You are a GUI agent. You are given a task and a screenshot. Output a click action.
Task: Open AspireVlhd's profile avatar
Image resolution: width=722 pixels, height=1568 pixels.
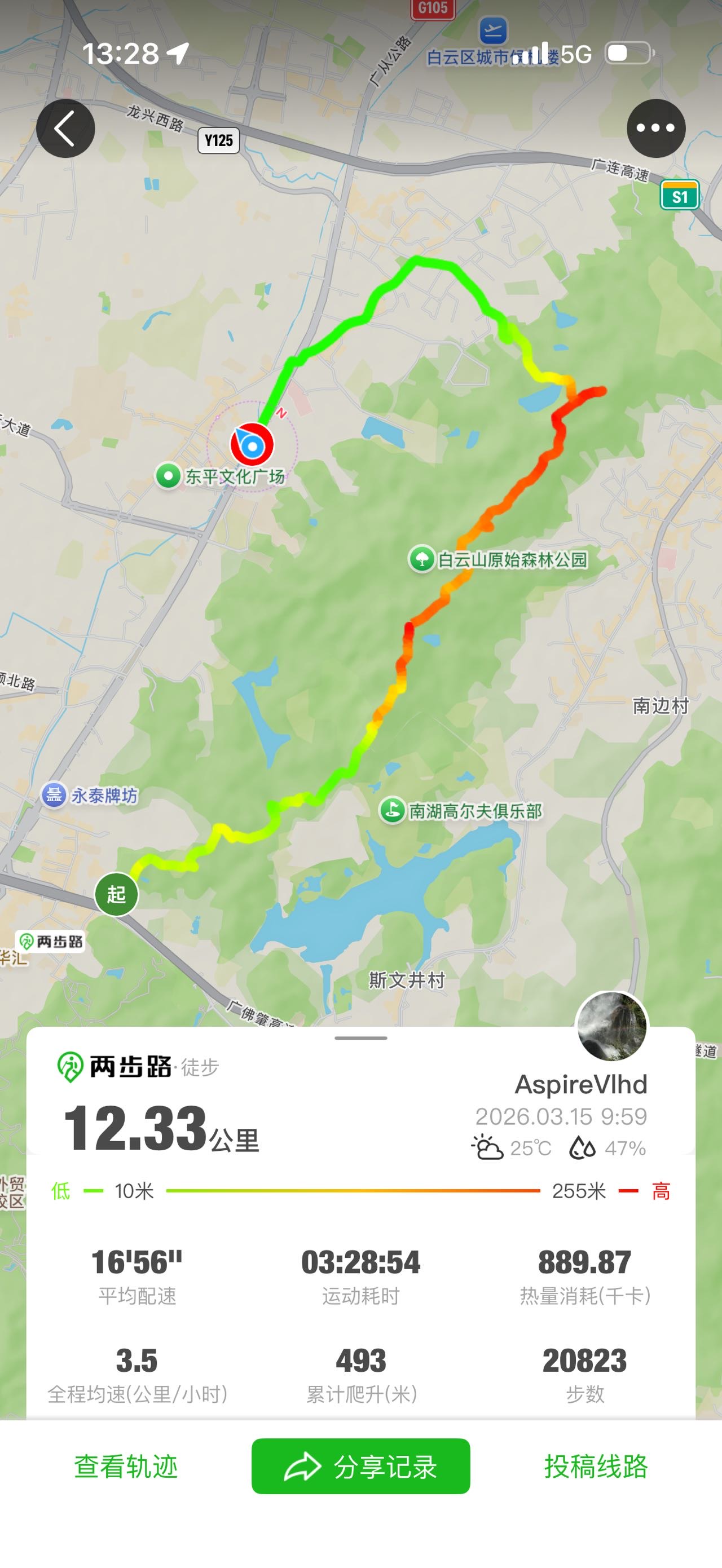coord(611,1027)
